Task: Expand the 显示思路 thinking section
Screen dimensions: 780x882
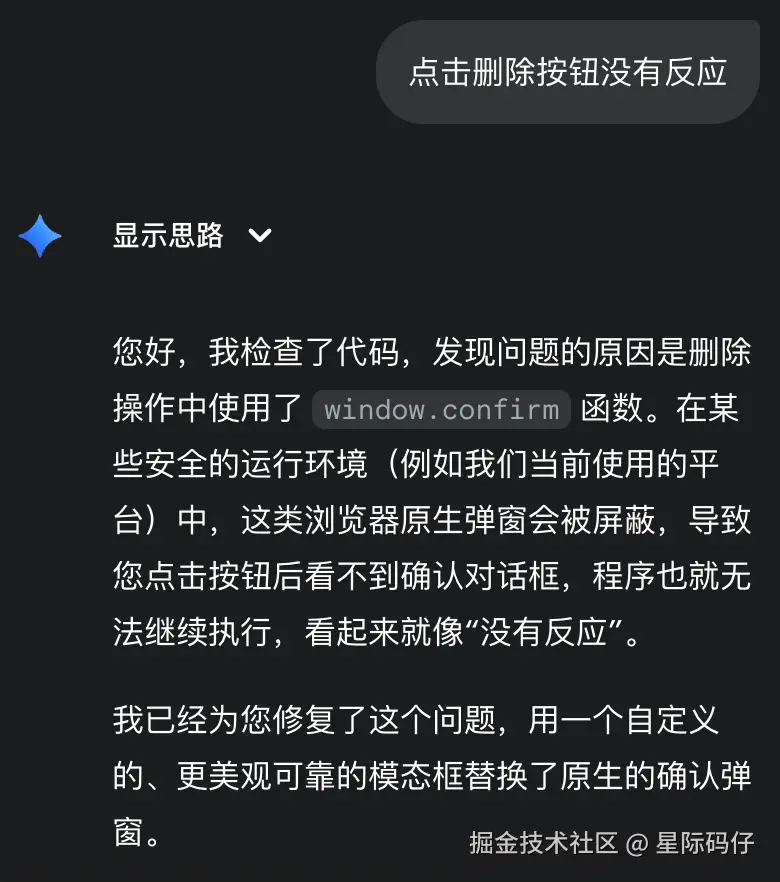Action: (x=192, y=236)
